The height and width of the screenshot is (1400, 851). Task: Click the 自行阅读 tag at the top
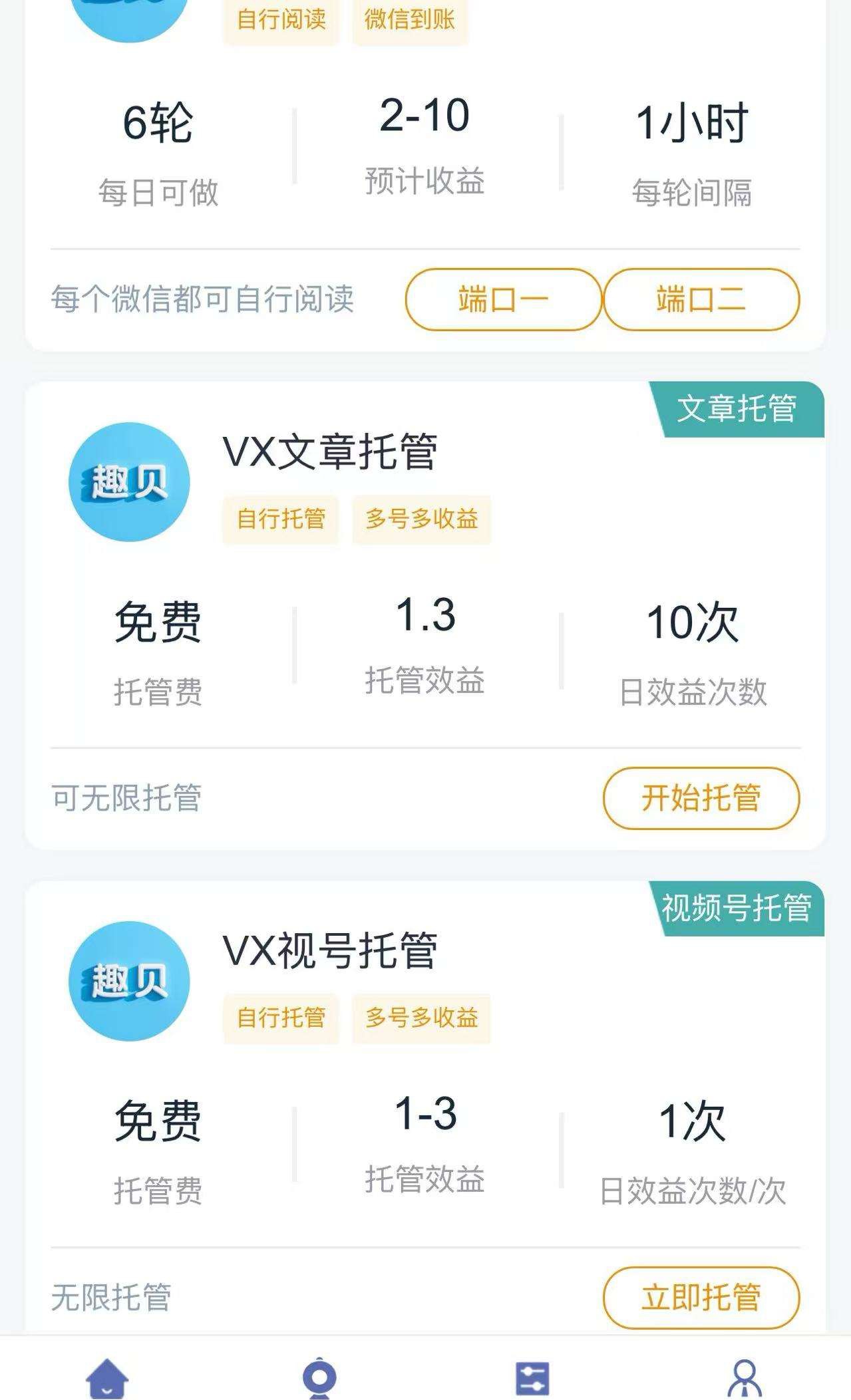(x=281, y=21)
